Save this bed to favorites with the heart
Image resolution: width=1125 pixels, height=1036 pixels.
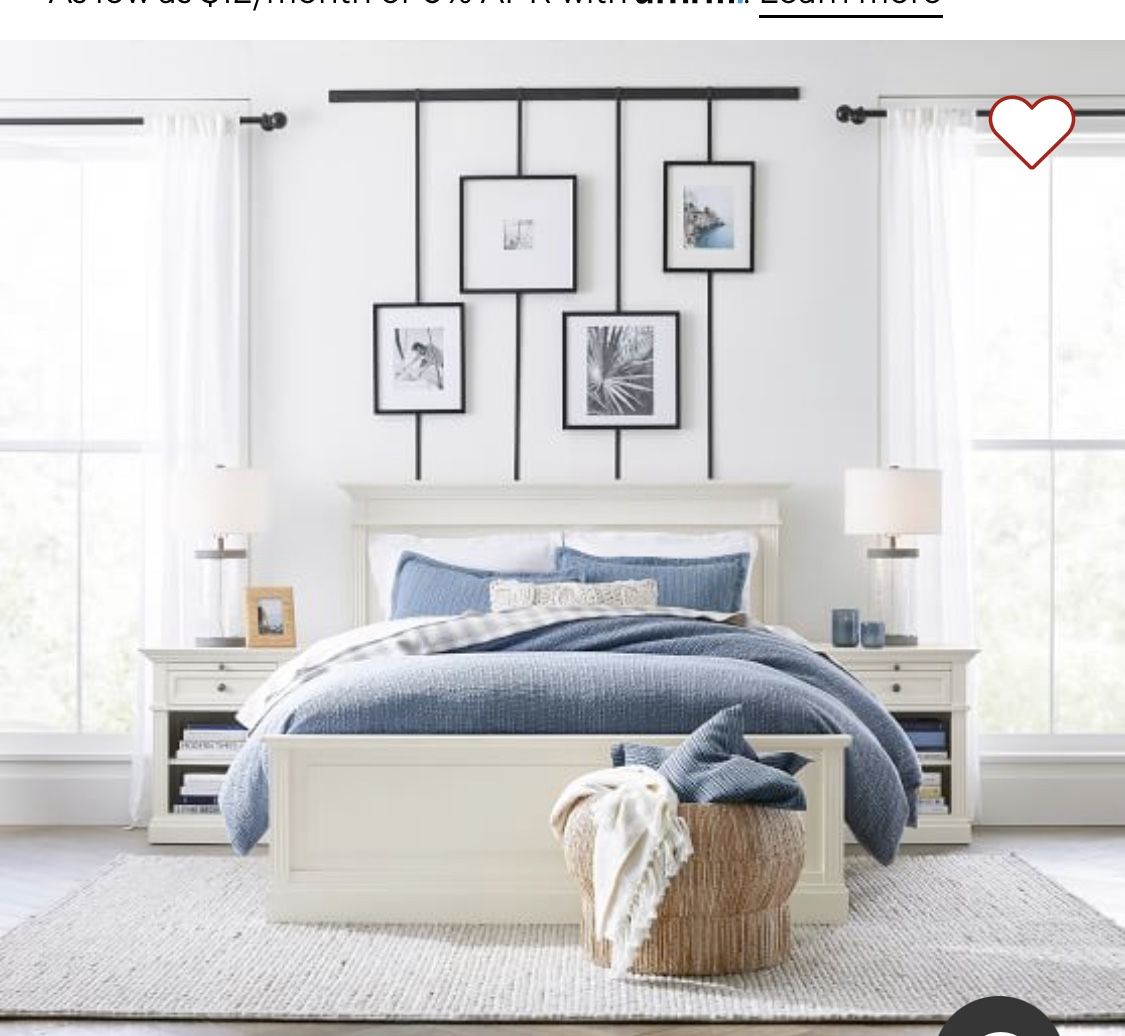1031,131
